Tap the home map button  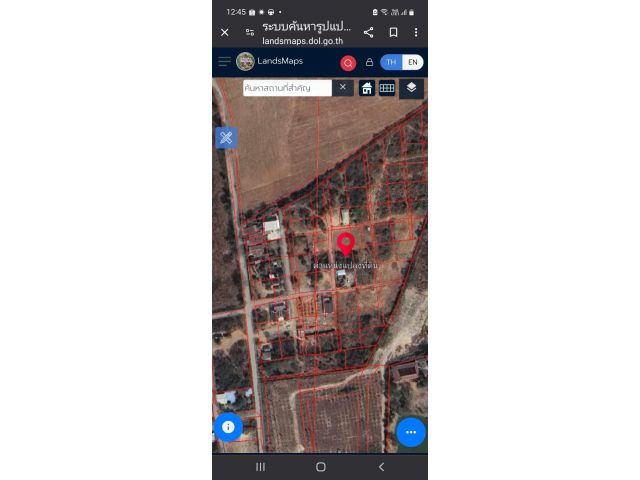point(367,88)
